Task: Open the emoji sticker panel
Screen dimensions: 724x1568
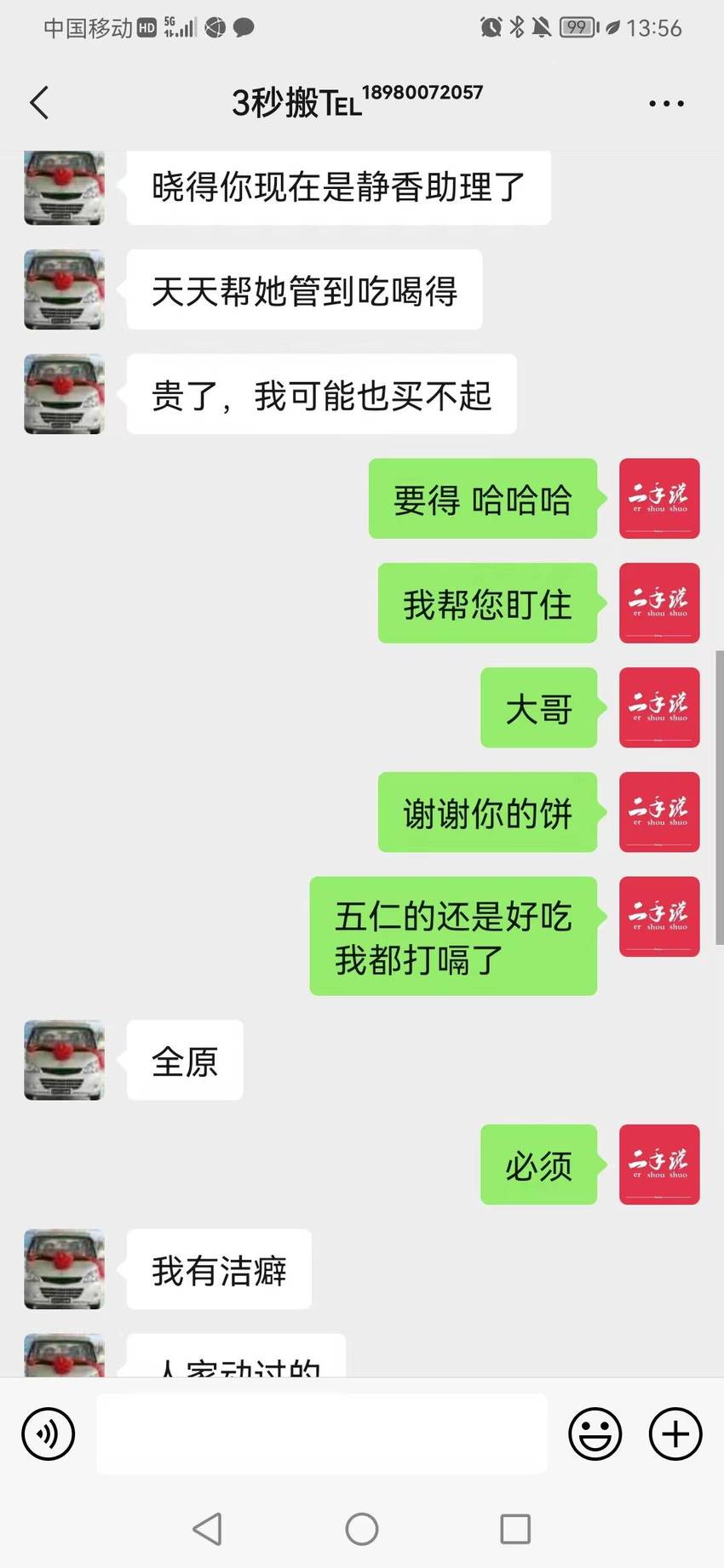Action: point(595,1434)
